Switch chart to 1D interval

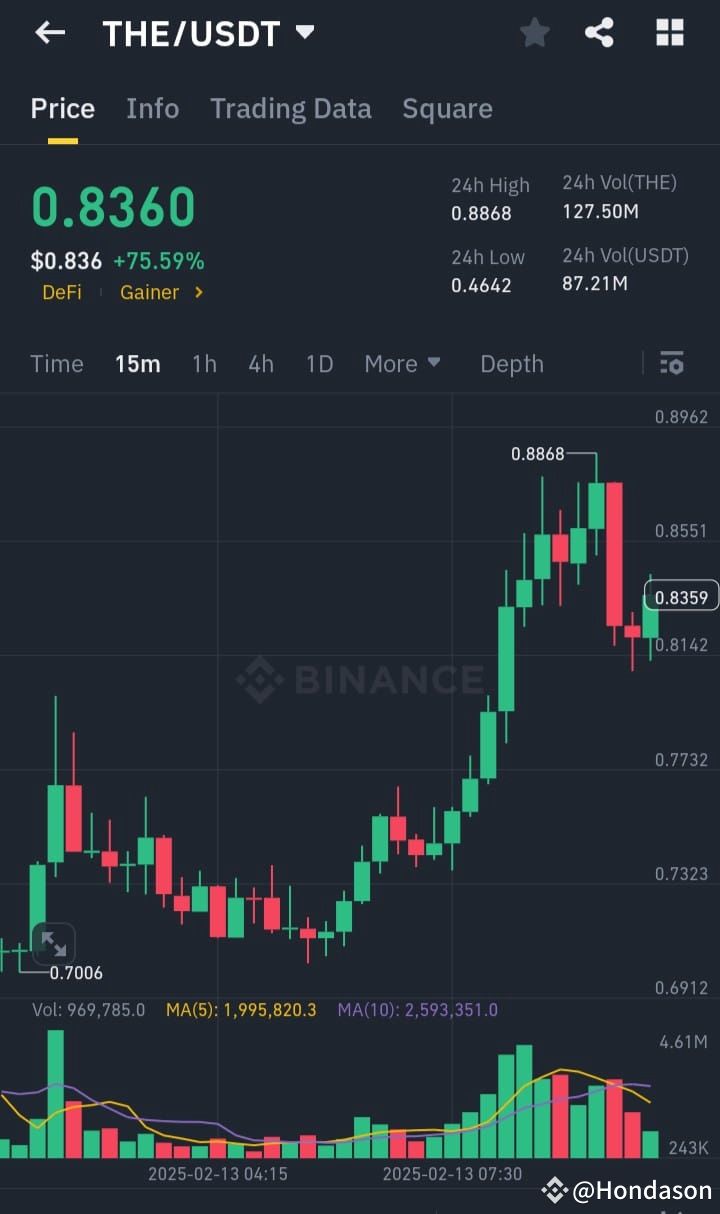pos(319,364)
